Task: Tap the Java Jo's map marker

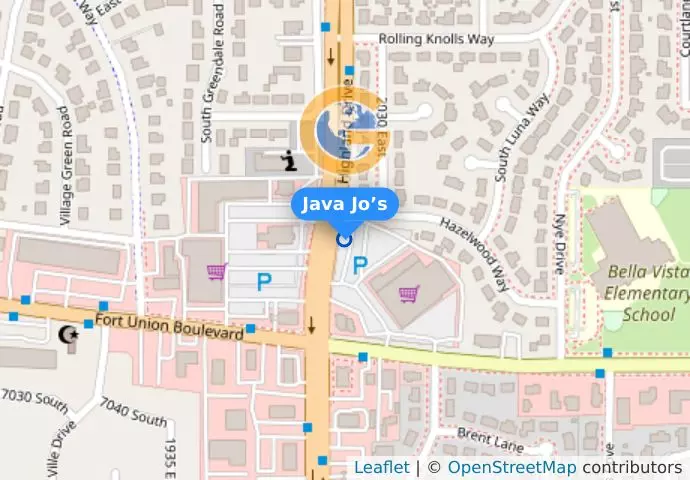Action: [x=345, y=239]
